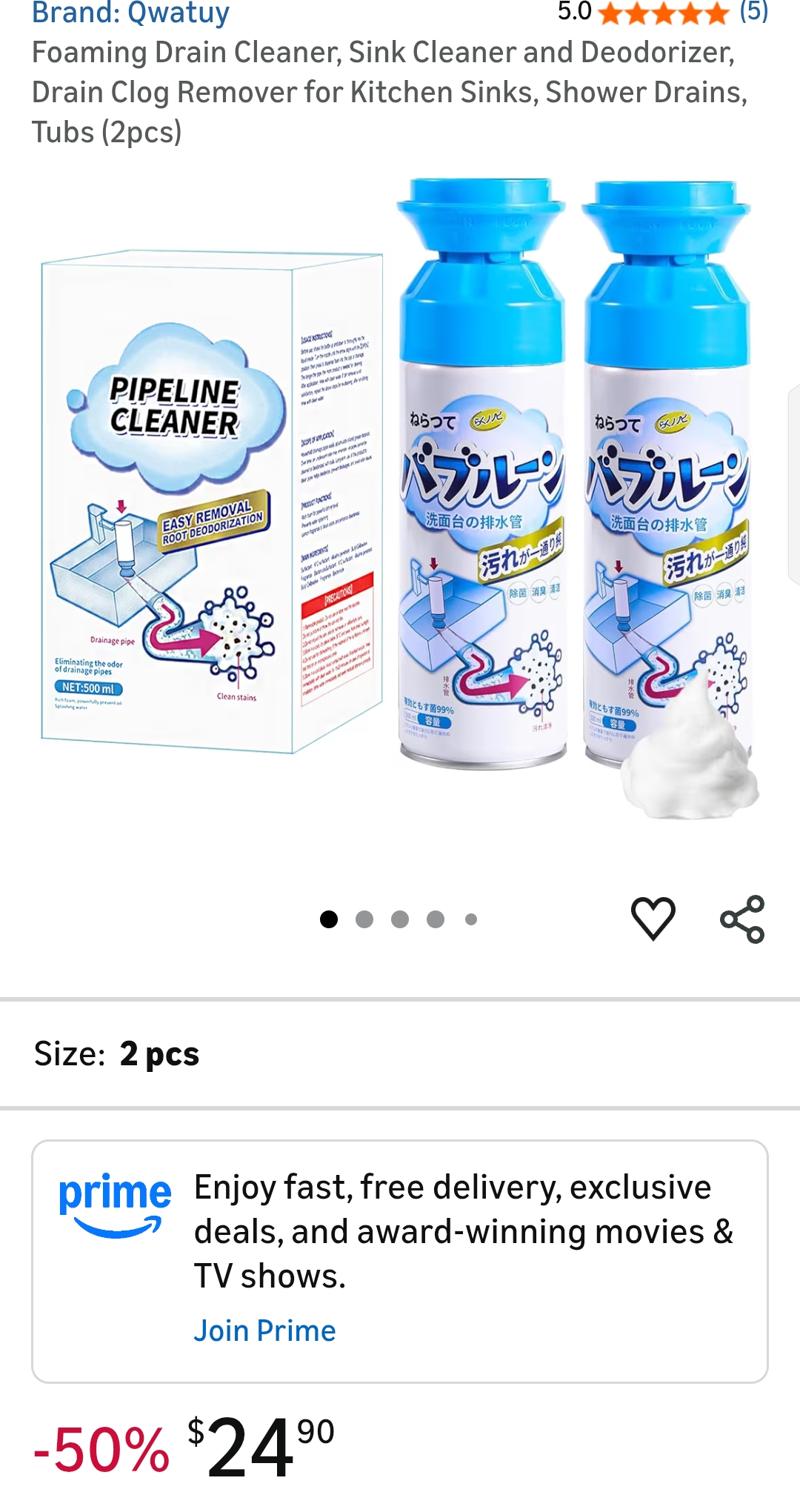Screen dimensions: 800x1512
Task: Select the last carousel dot
Action: 469,919
